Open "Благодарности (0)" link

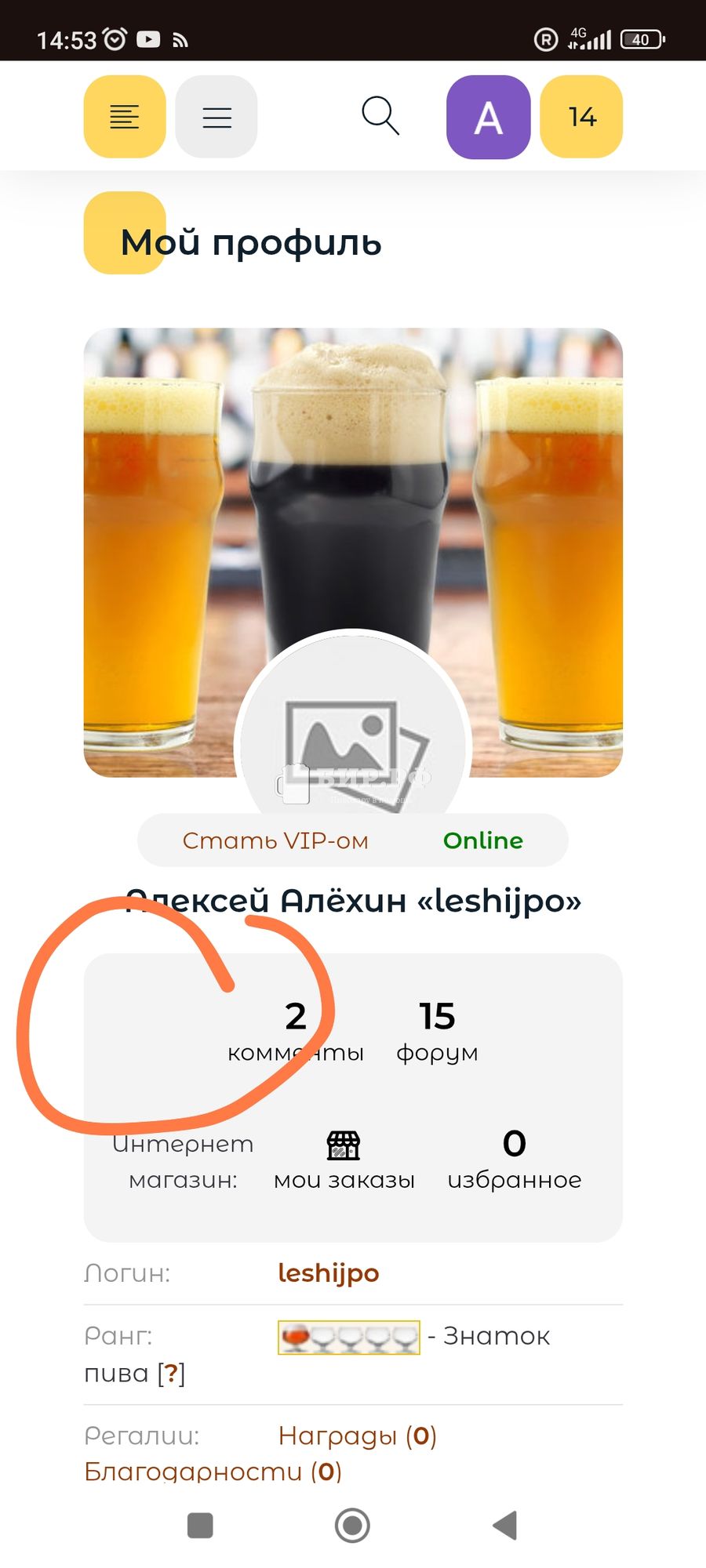213,1472
